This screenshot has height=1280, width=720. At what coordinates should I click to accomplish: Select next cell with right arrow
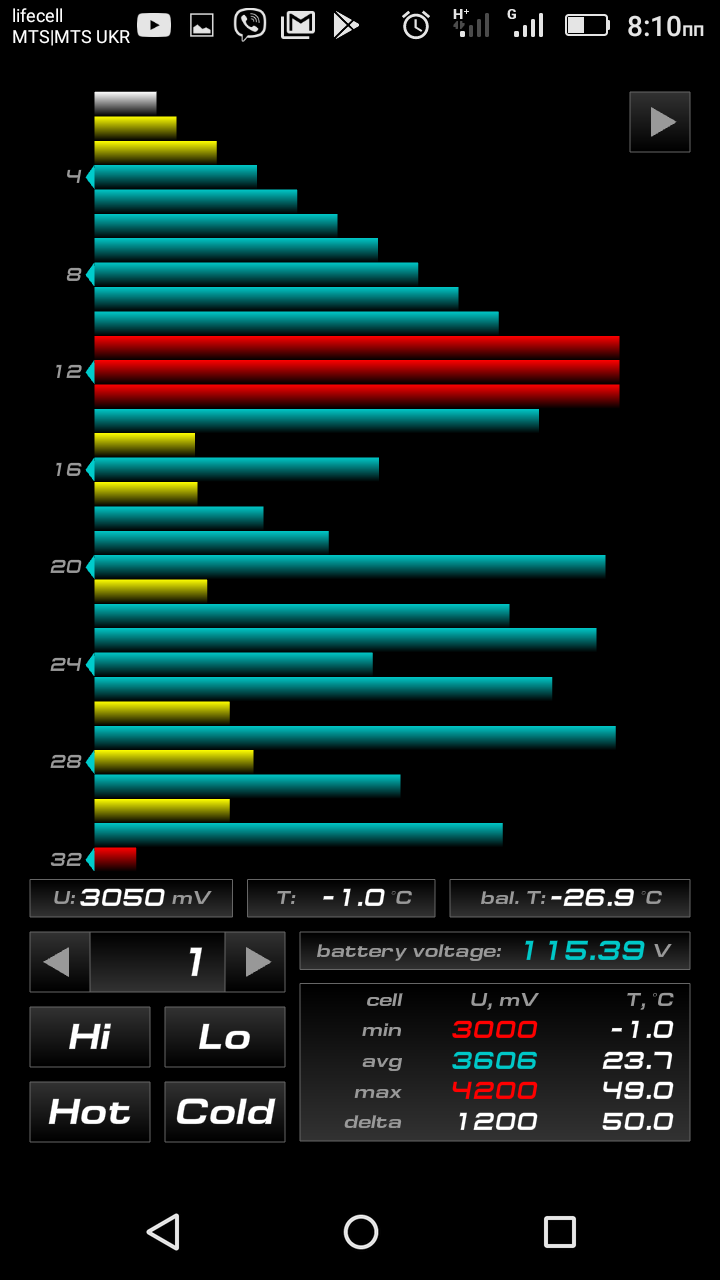tap(256, 962)
